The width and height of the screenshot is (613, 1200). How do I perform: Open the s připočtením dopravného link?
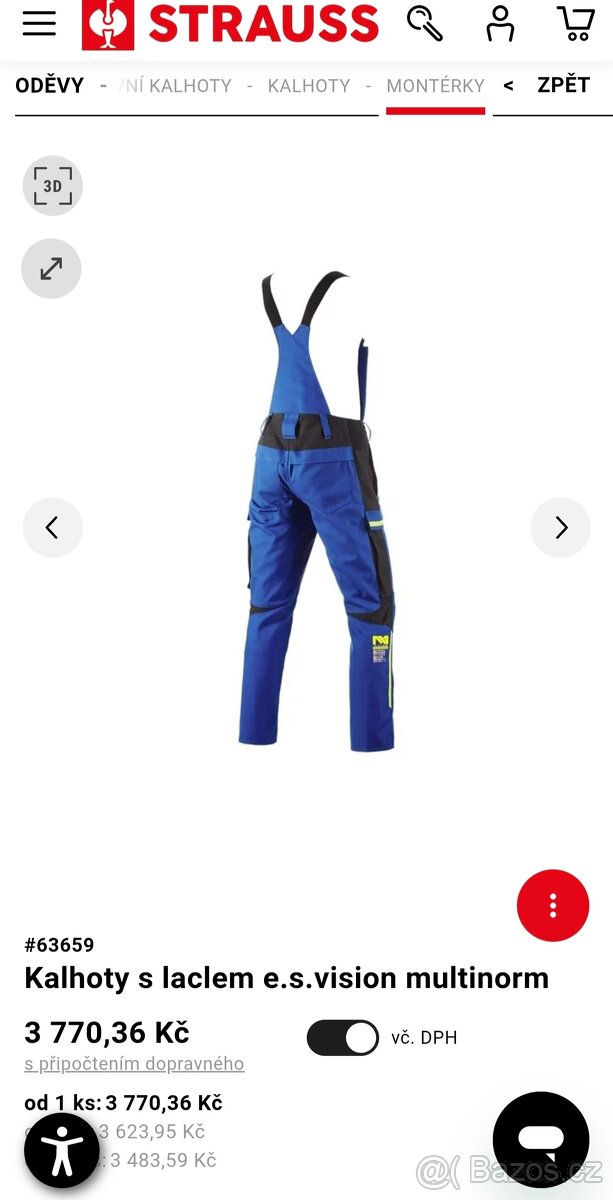[x=134, y=1064]
